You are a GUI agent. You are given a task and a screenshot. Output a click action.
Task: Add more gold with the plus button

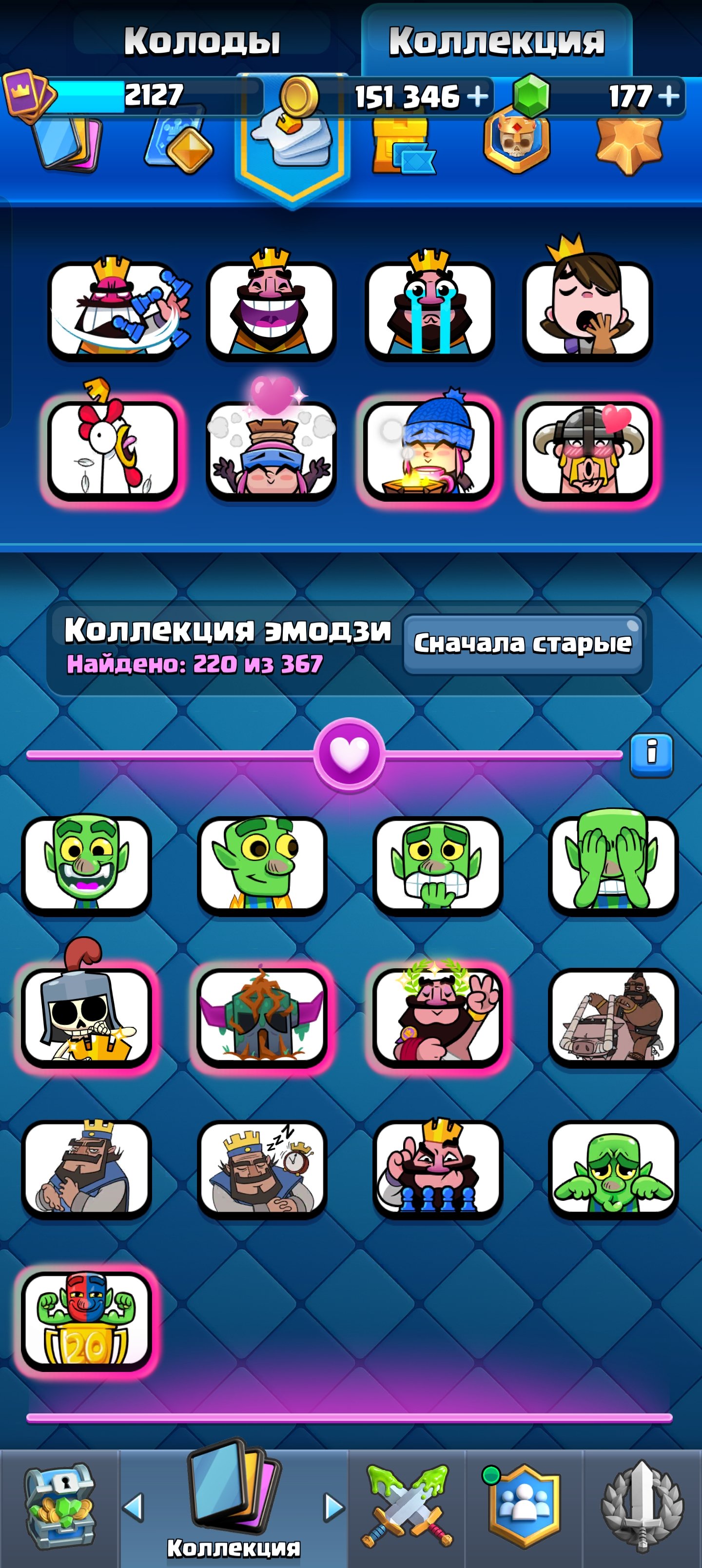coord(478,96)
